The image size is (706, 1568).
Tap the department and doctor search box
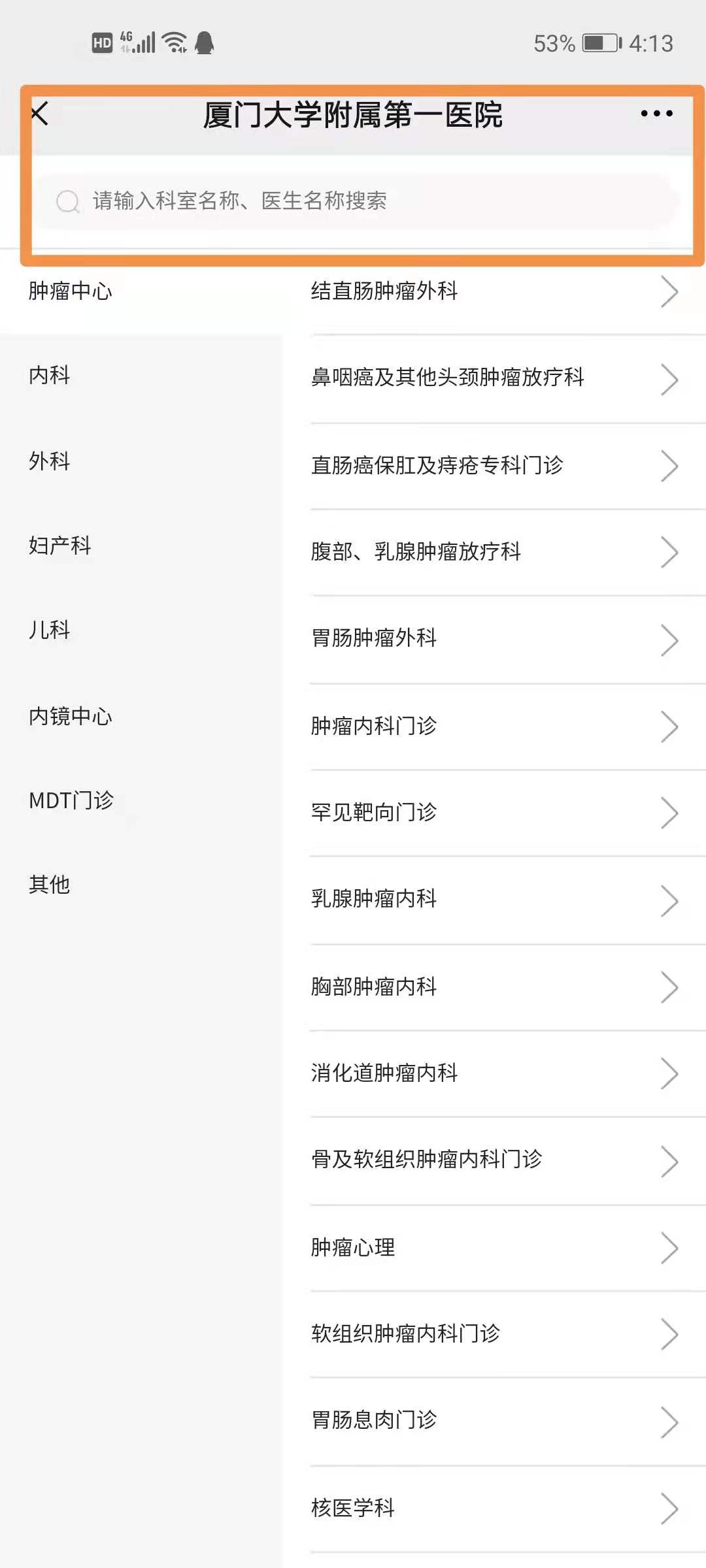353,201
